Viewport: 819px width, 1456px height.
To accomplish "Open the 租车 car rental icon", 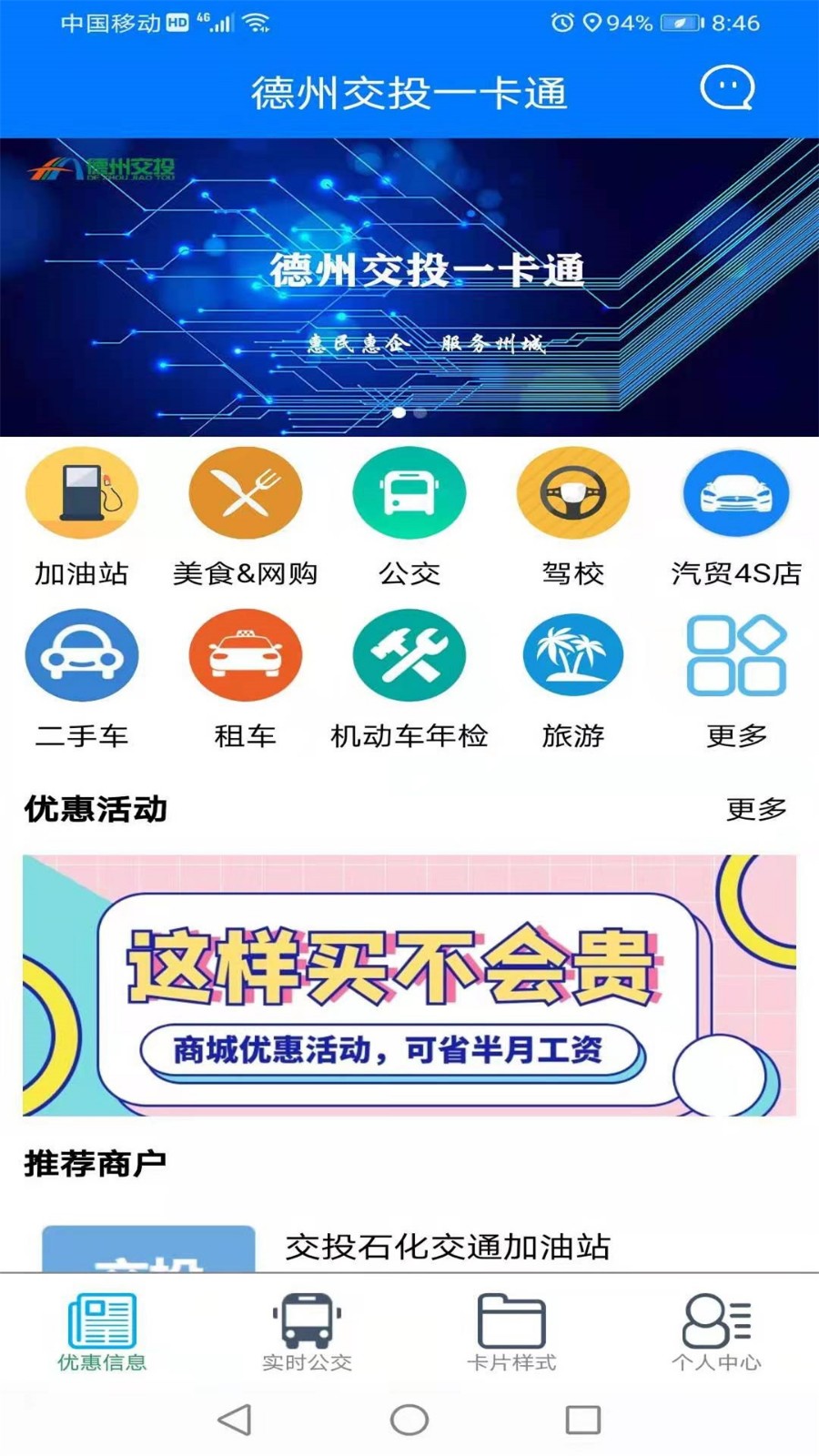I will point(244,653).
